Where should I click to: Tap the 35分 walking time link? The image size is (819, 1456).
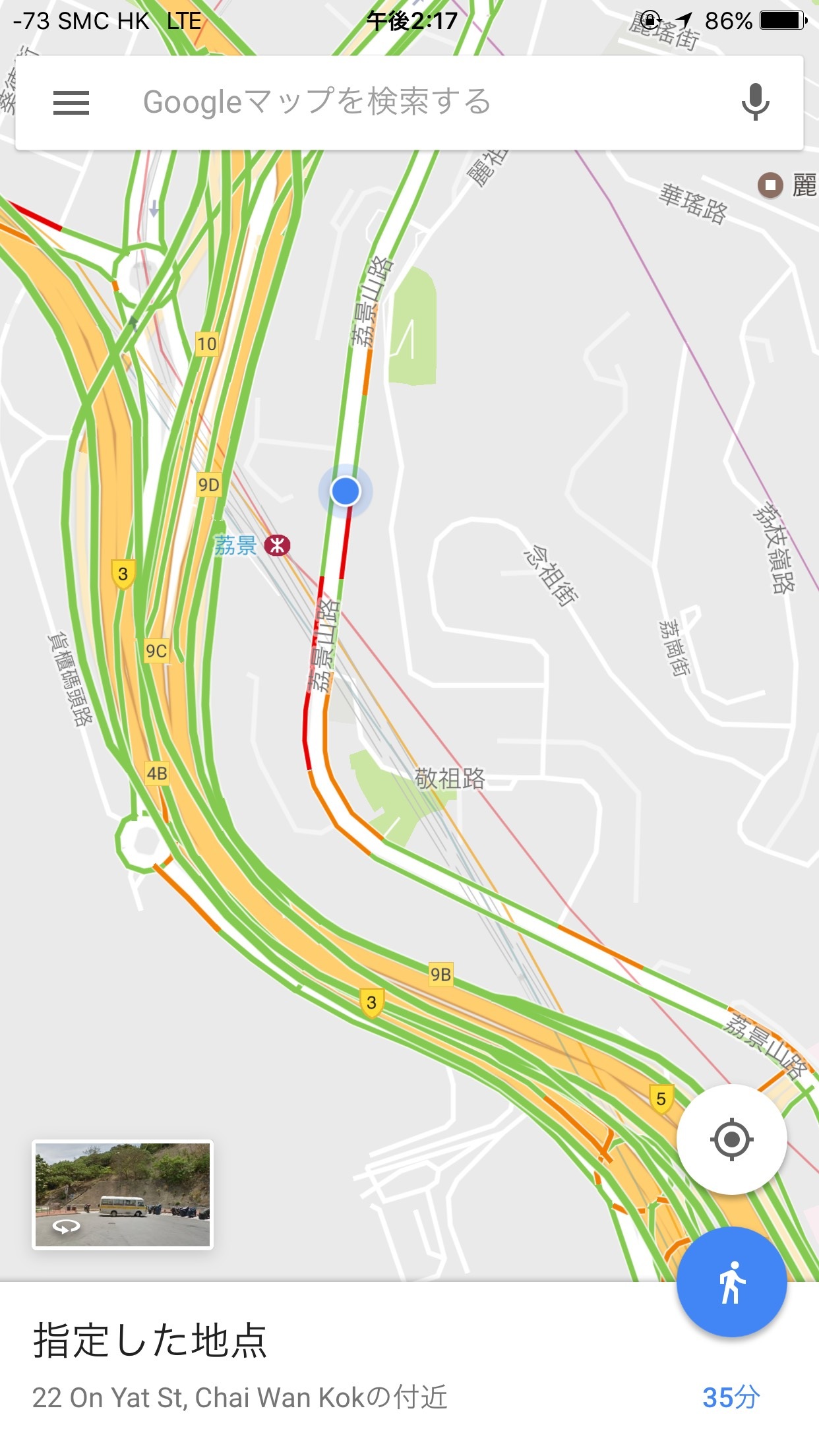pos(731,1398)
